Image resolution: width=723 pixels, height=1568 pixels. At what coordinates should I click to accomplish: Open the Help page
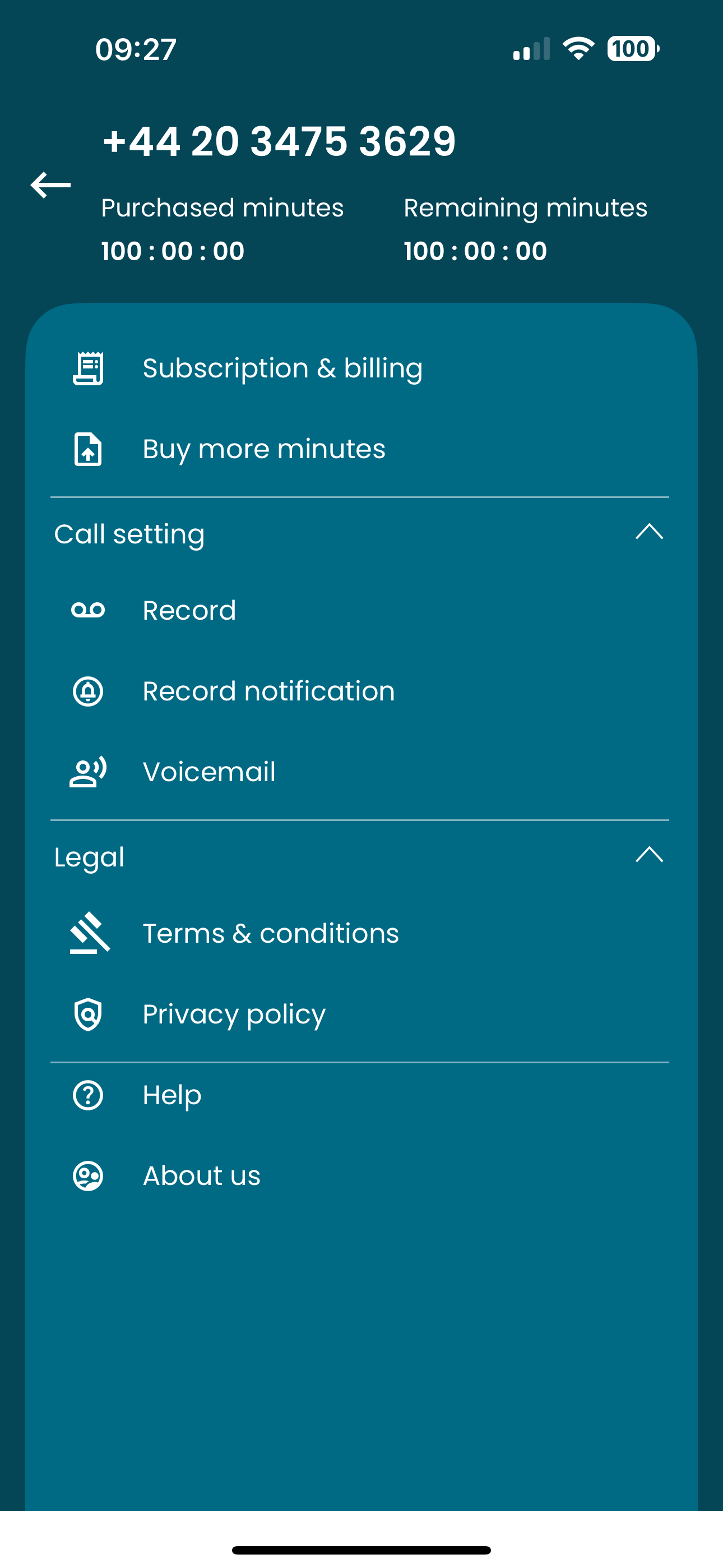click(359, 1095)
